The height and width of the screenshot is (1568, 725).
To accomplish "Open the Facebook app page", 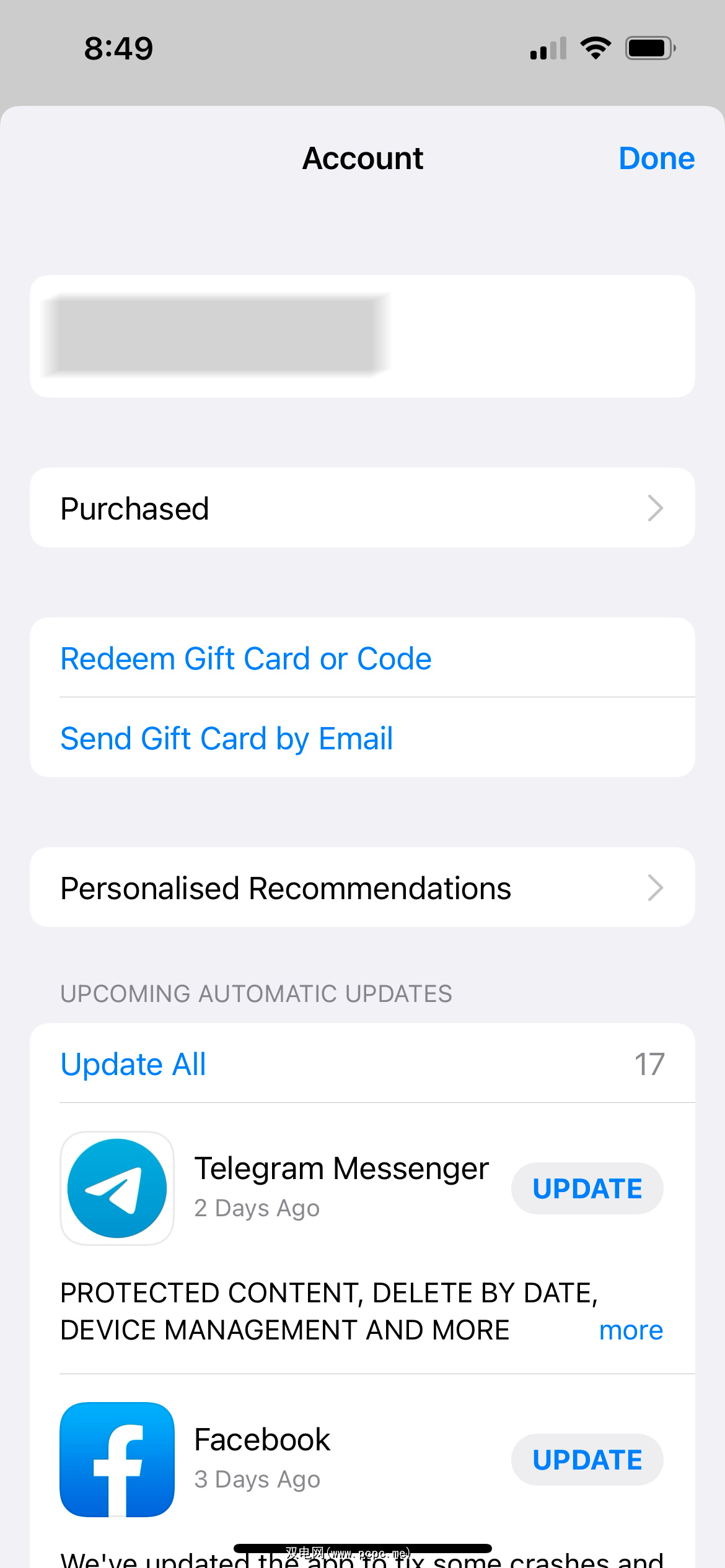I will coord(117,1460).
